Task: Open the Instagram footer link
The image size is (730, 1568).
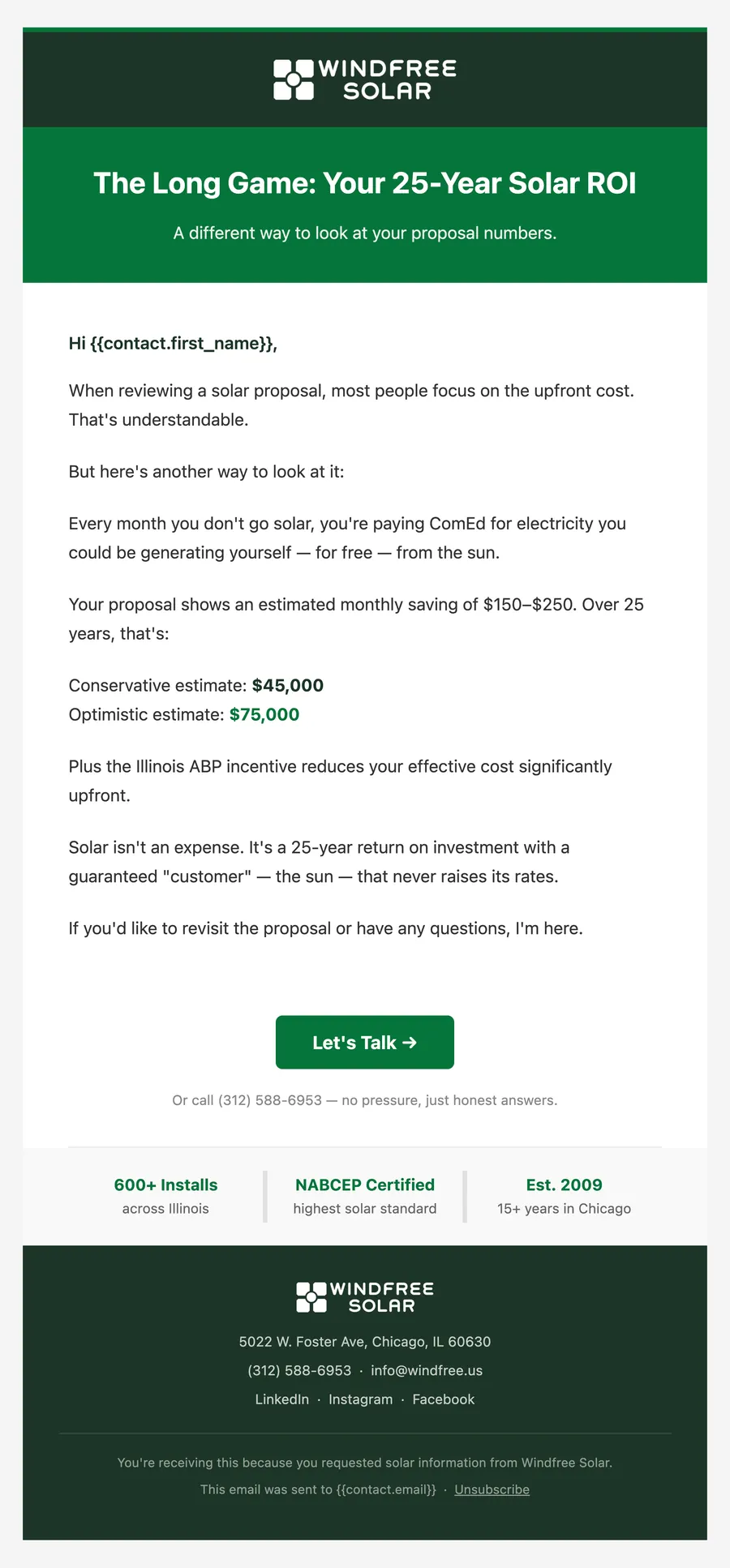Action: pyautogui.click(x=361, y=1399)
